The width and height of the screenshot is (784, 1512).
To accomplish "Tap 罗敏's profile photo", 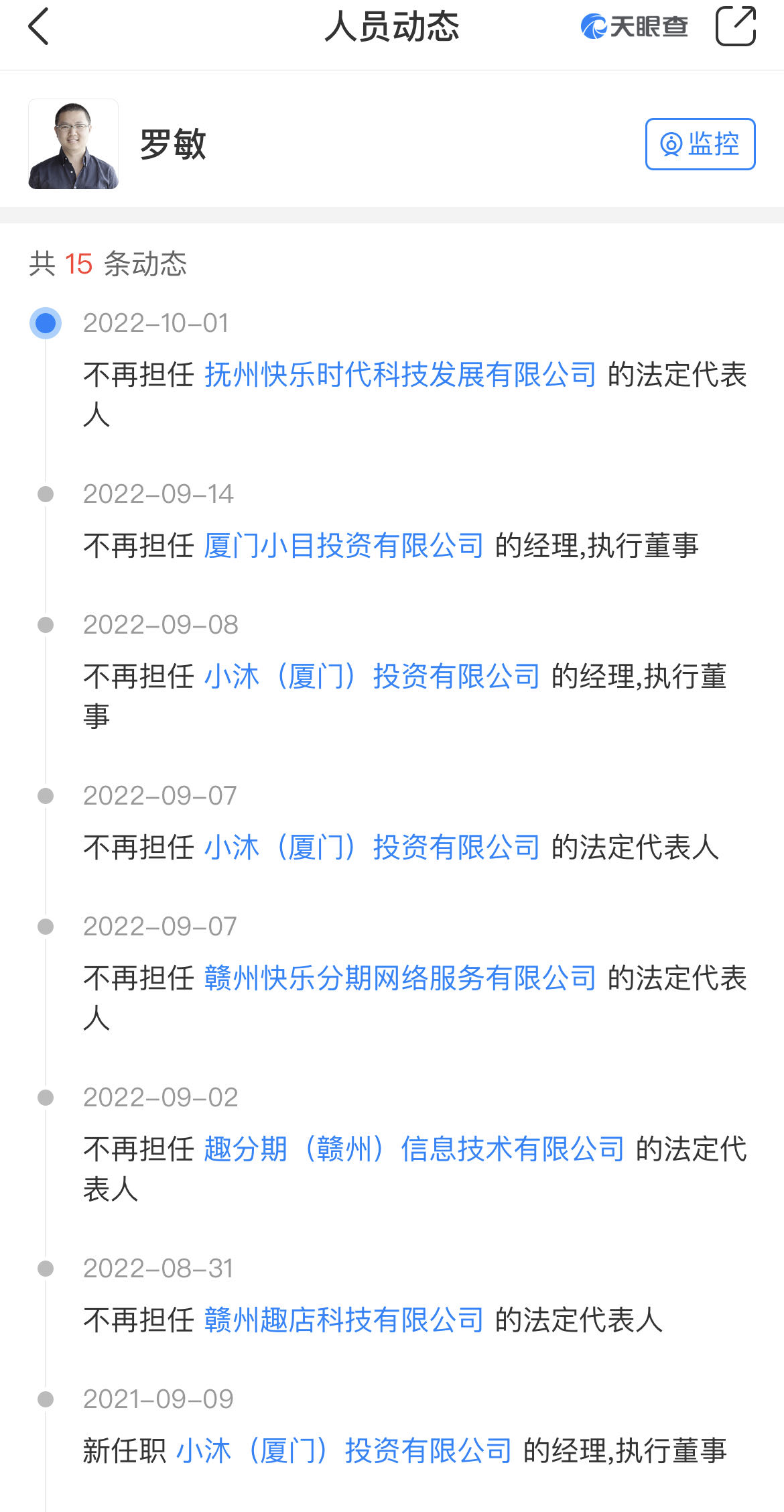I will point(74,143).
